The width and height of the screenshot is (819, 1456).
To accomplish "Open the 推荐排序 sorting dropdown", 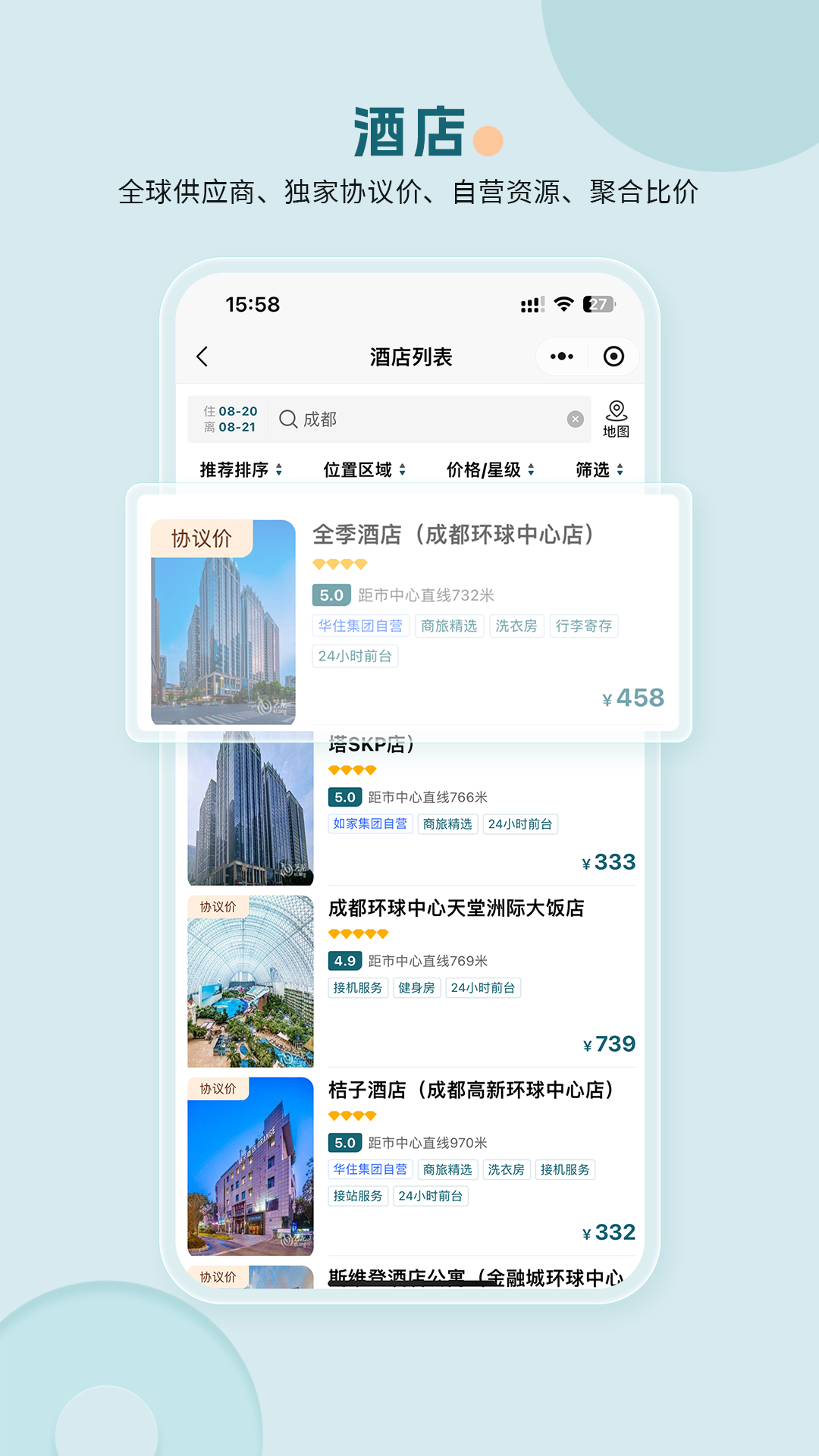I will click(239, 469).
